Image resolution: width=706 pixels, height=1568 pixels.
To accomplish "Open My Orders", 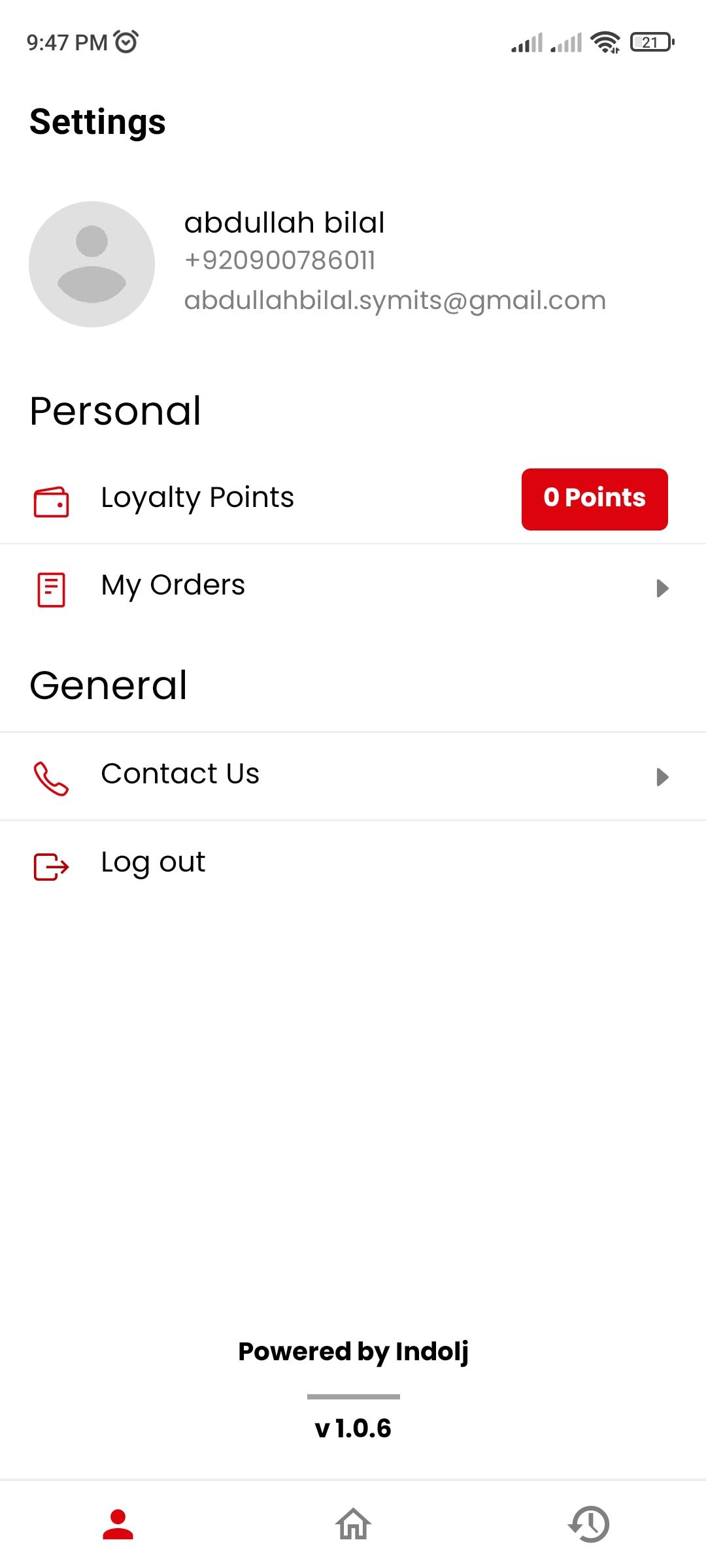I will coord(353,587).
